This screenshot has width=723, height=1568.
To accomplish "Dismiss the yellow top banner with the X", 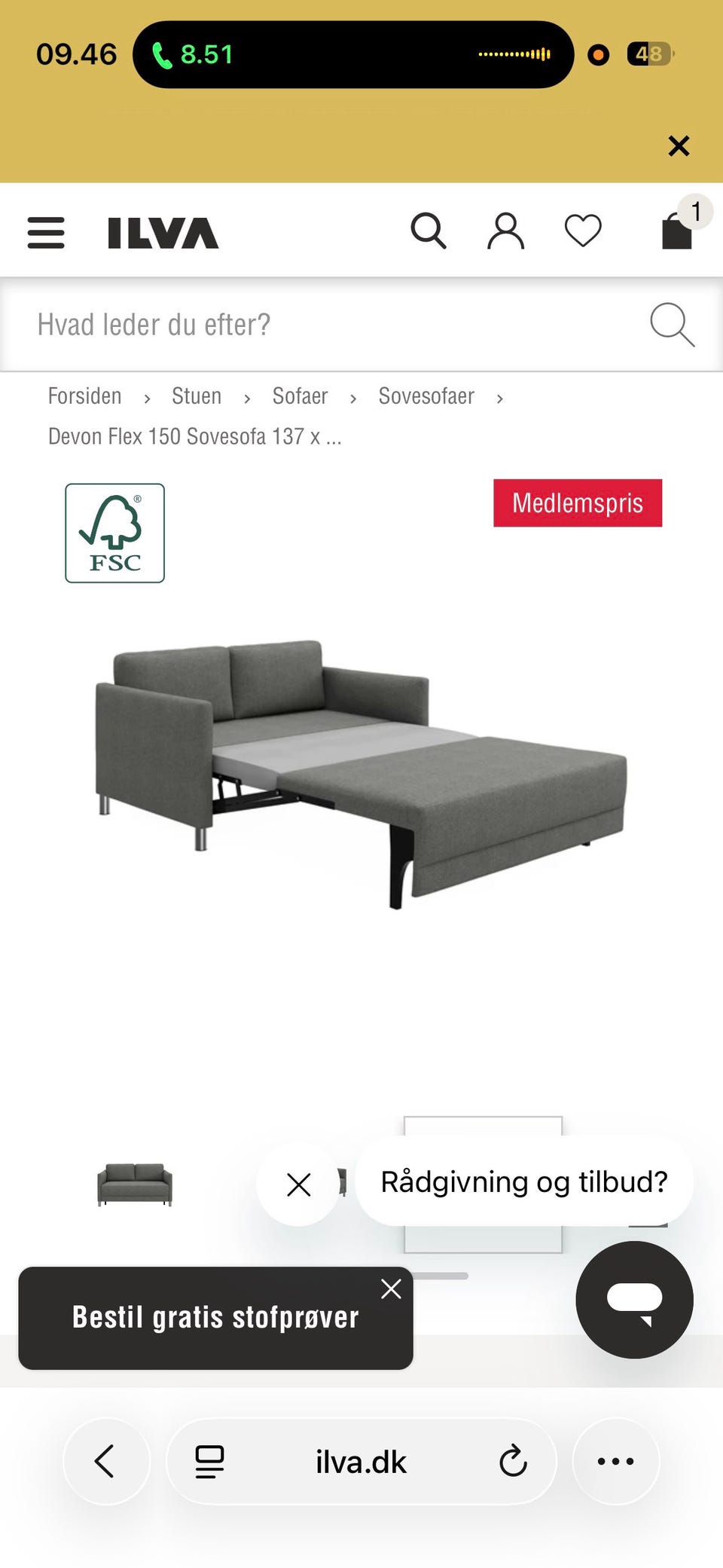I will point(679,146).
